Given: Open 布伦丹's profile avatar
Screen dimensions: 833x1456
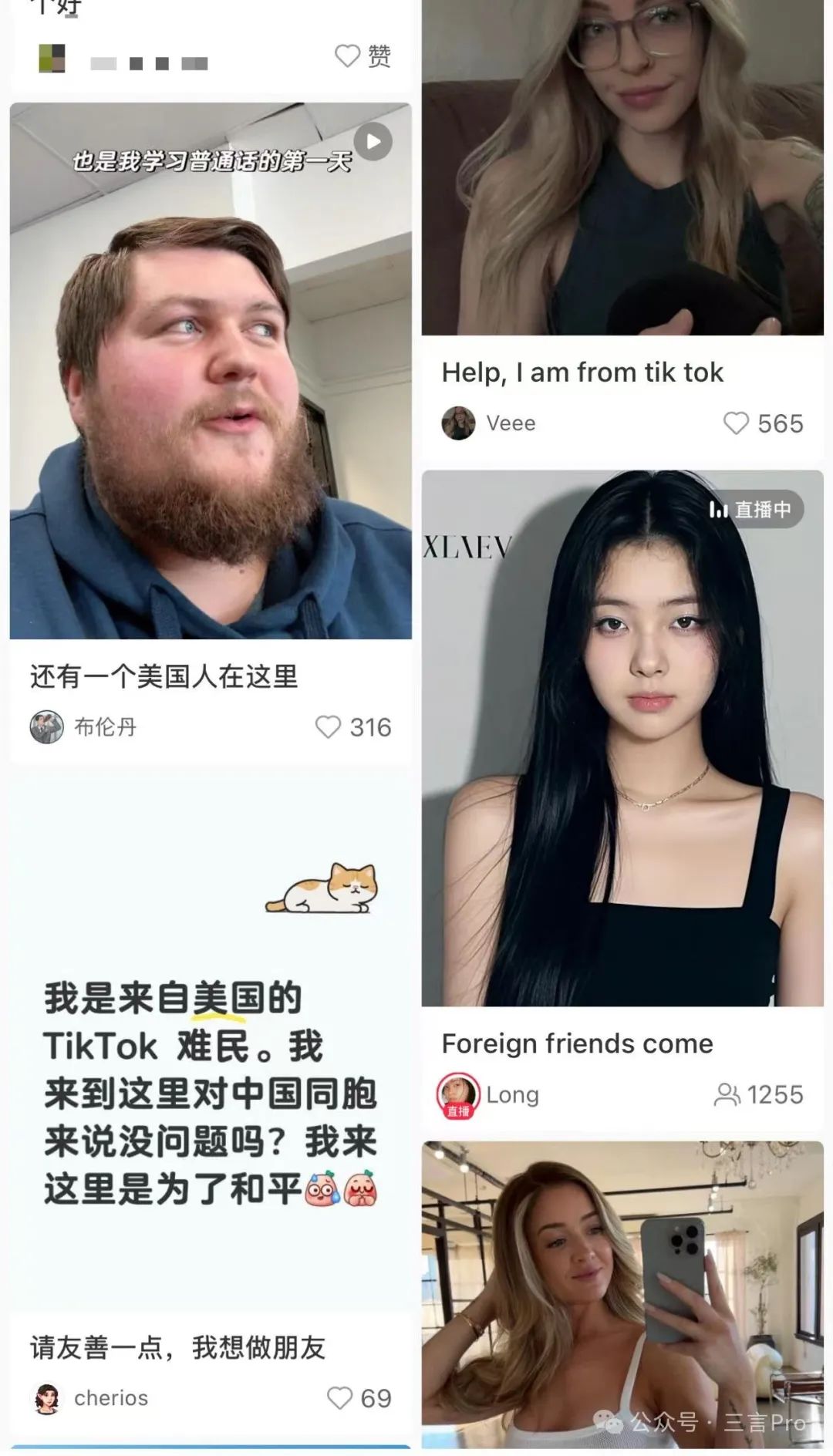Looking at the screenshot, I should coord(47,727).
